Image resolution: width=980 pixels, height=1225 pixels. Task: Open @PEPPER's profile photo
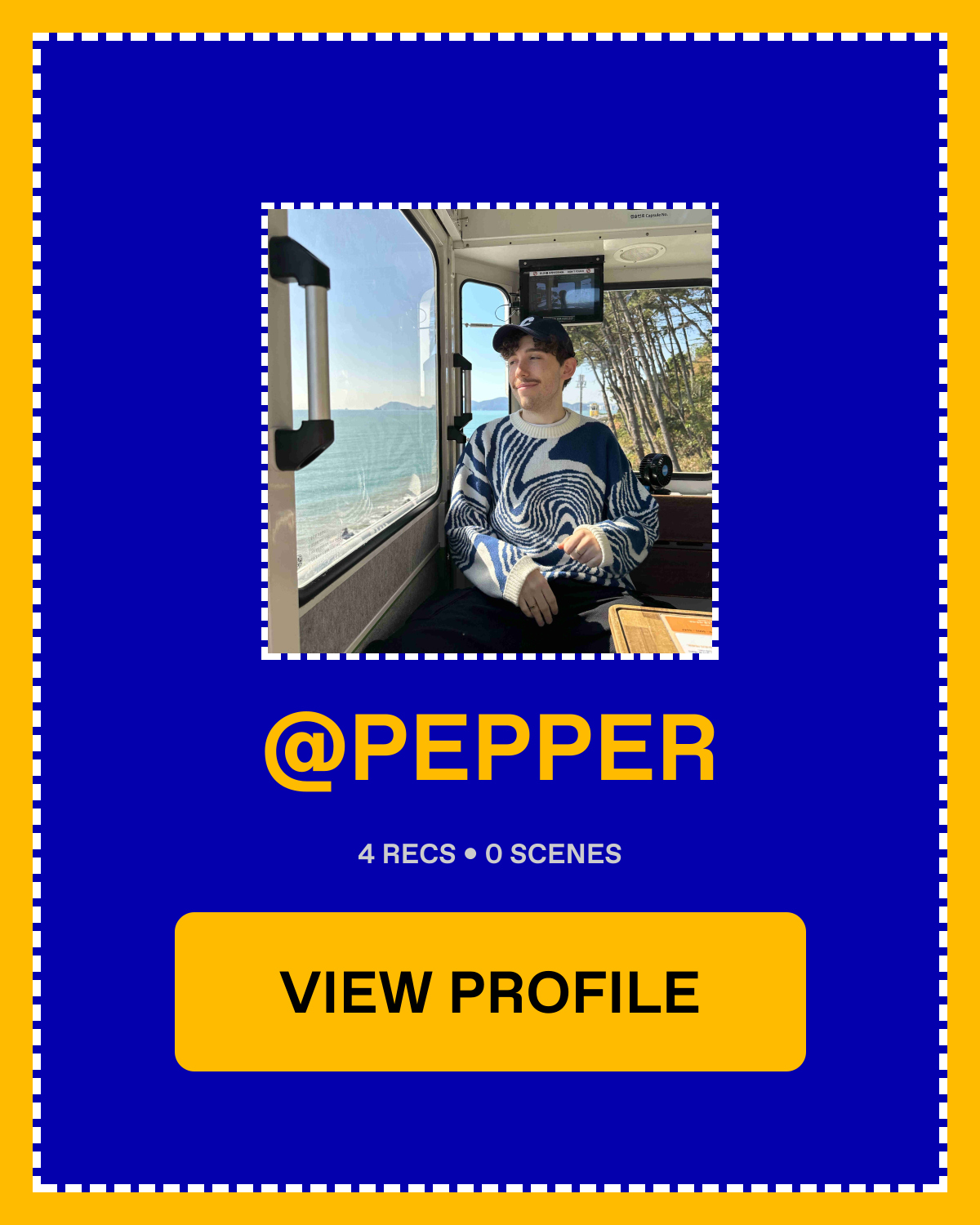click(490, 431)
